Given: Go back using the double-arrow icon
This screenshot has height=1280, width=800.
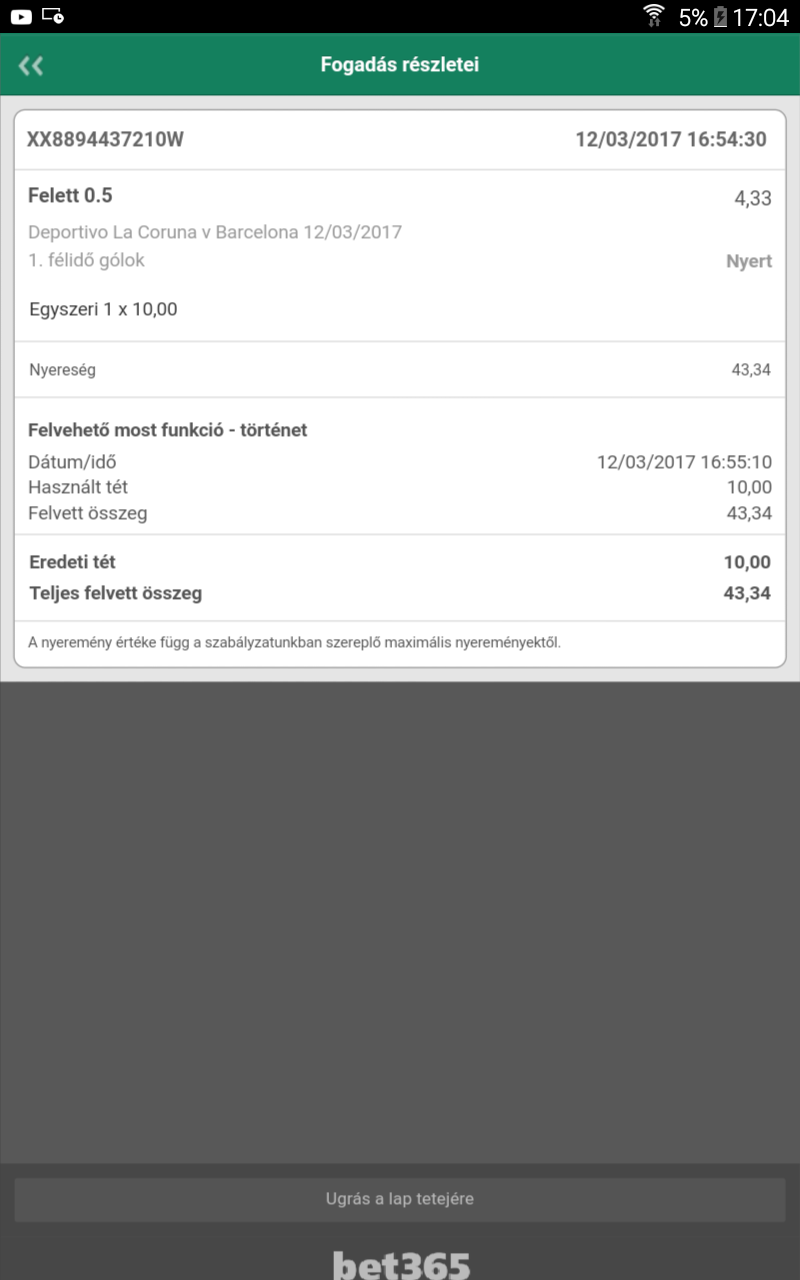Looking at the screenshot, I should point(31,66).
